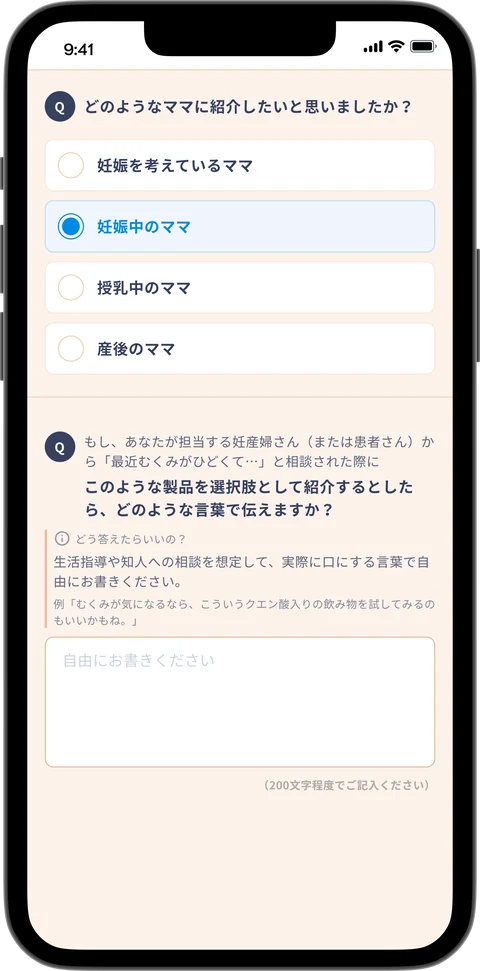The image size is (480, 971).
Task: Pick the 授乳中のママ option
Action: [240, 287]
